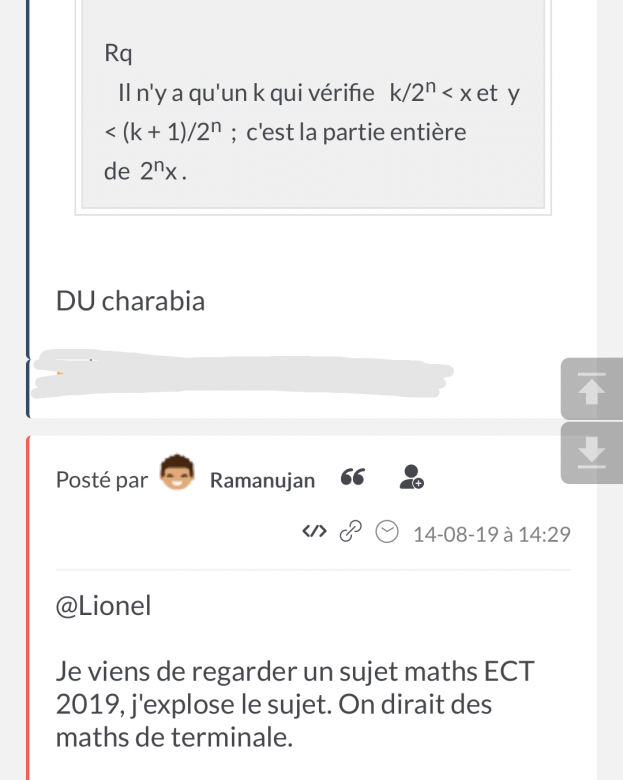Open Ramanujan's profile
The image size is (623, 780).
pos(262,480)
